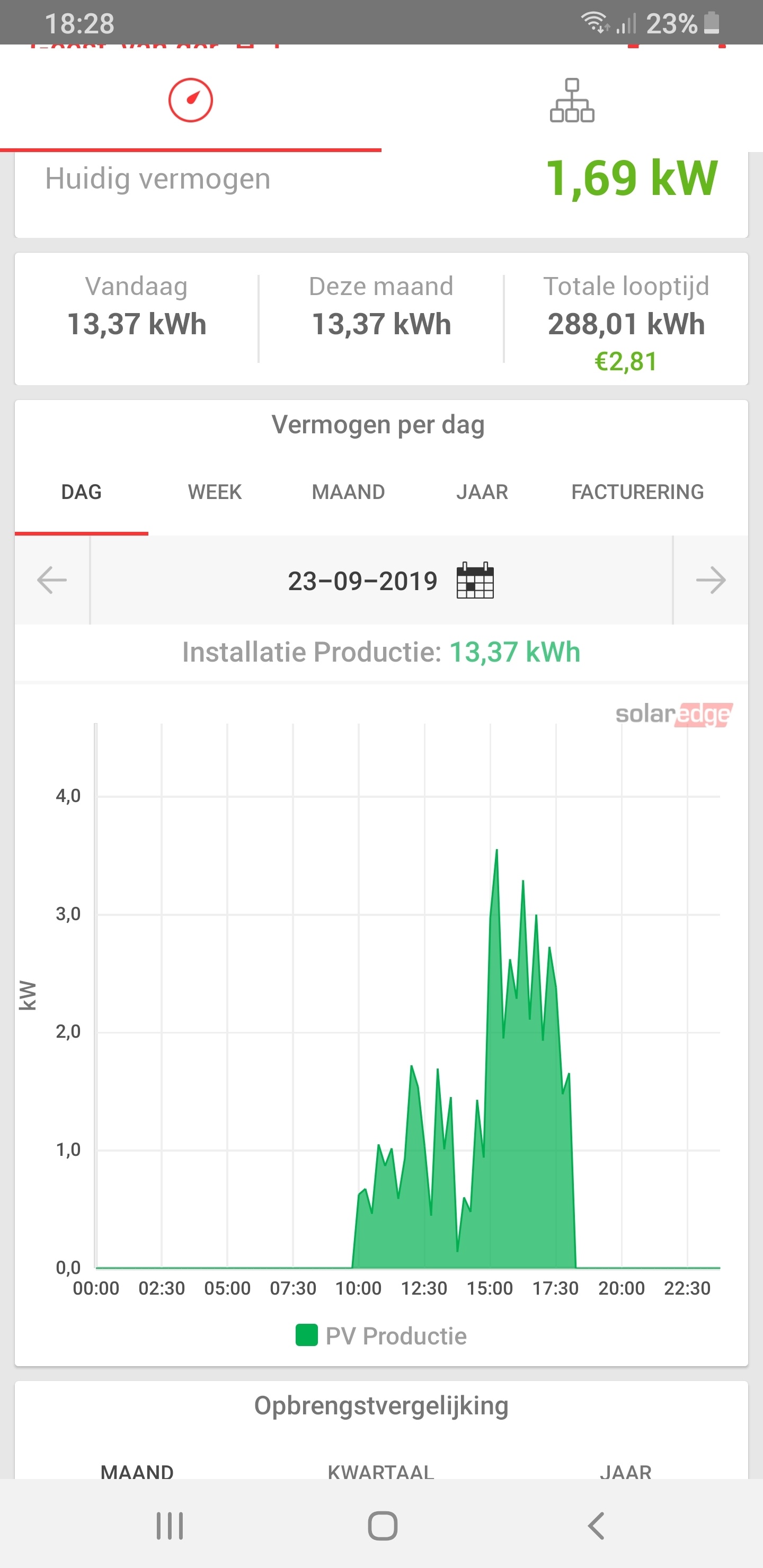
Task: Select KWARTAAL in Opbrengstvergelijking
Action: pyautogui.click(x=381, y=1471)
